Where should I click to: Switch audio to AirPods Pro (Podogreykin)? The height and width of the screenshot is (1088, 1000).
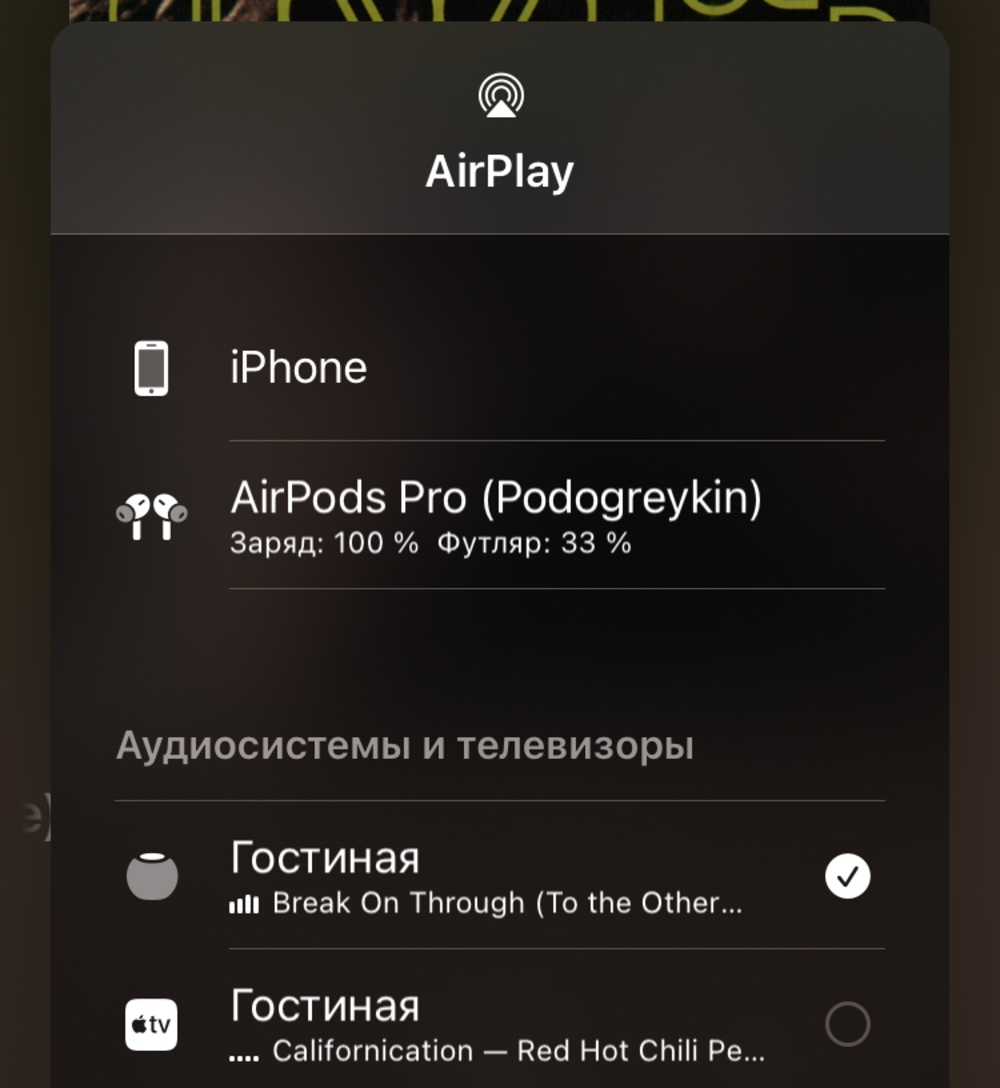(496, 515)
